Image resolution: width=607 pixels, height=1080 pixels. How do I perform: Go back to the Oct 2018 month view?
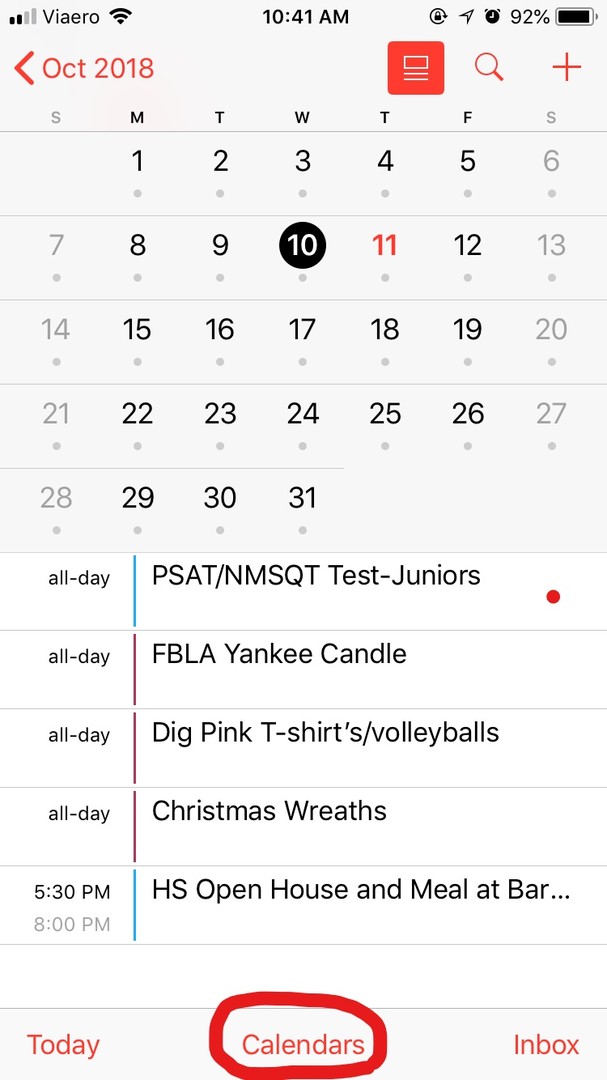pos(84,68)
